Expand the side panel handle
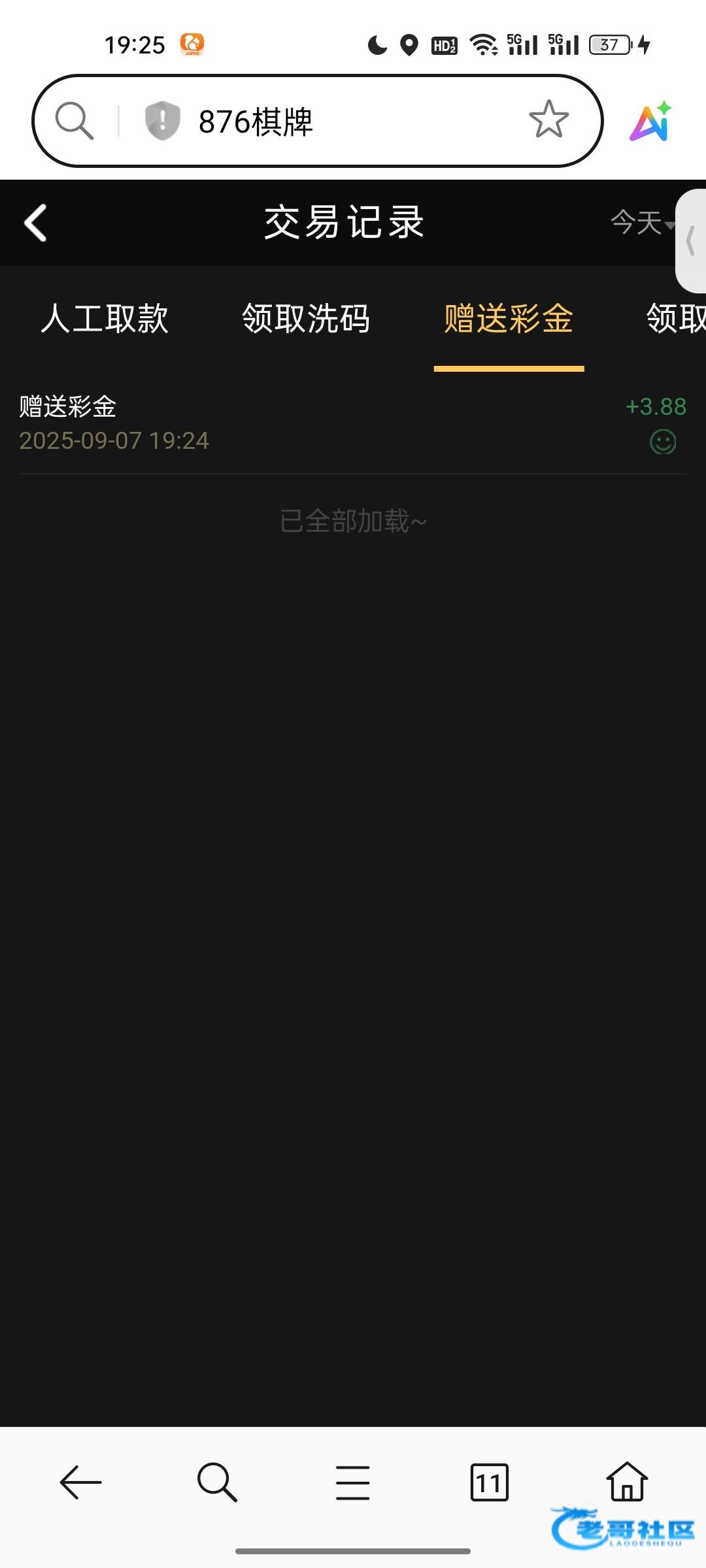 click(692, 241)
